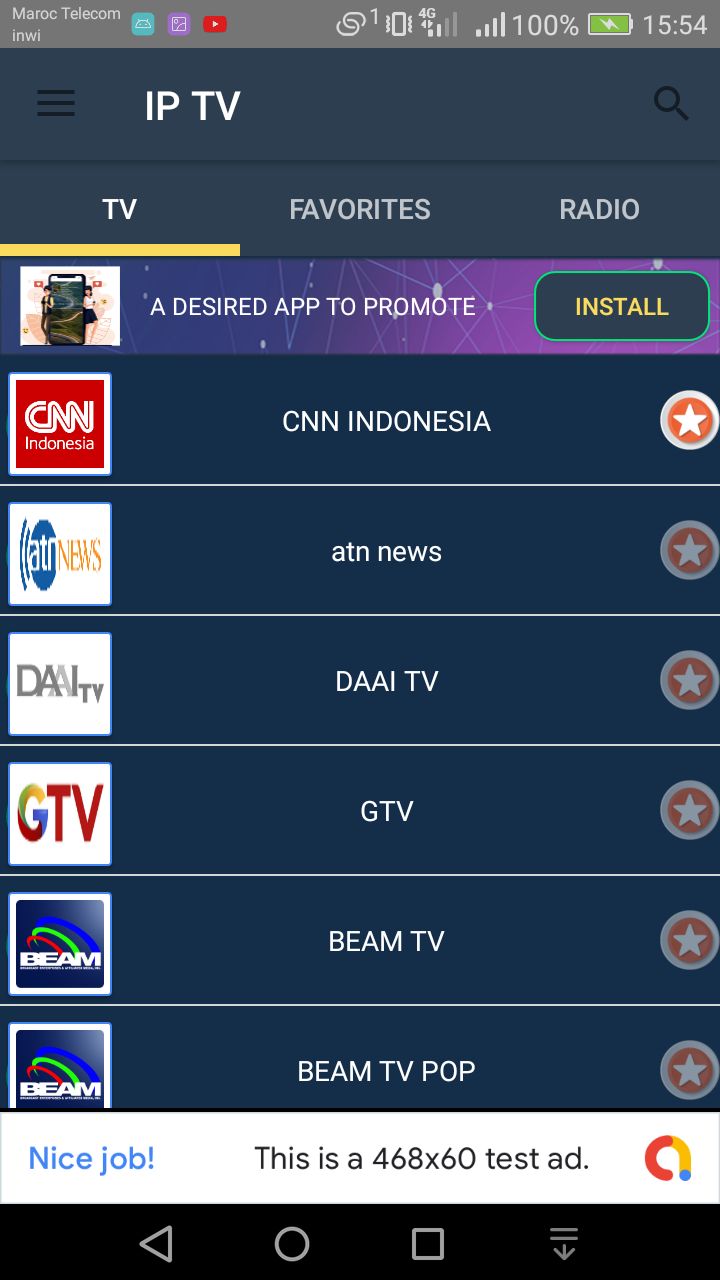Star the GTV channel
The image size is (720, 1280).
coord(689,811)
